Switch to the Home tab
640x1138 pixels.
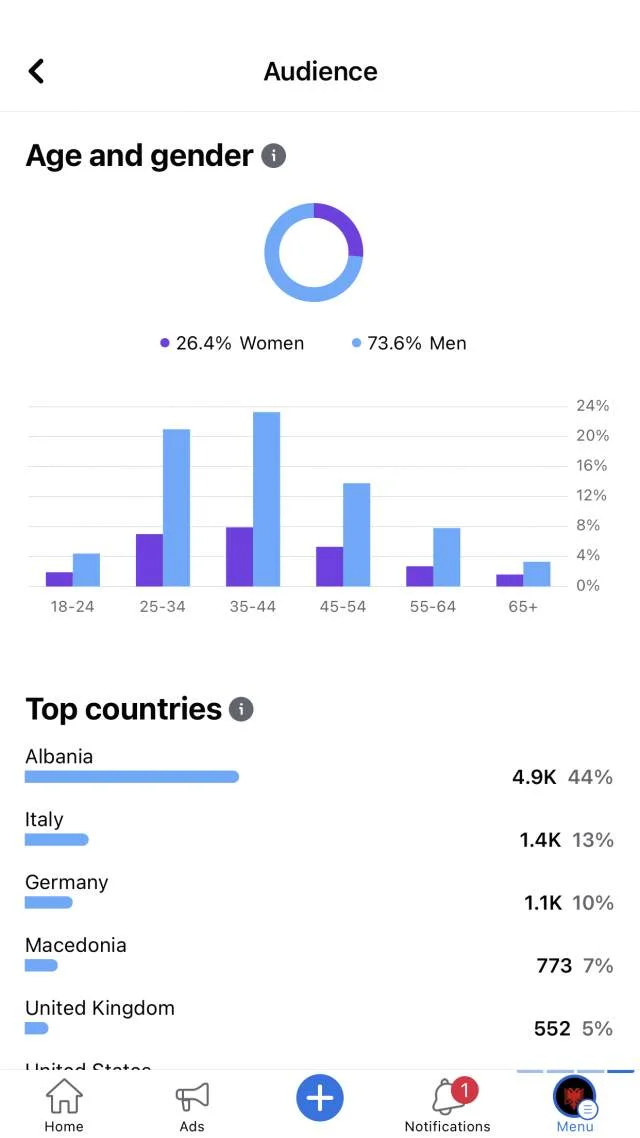pyautogui.click(x=64, y=1104)
